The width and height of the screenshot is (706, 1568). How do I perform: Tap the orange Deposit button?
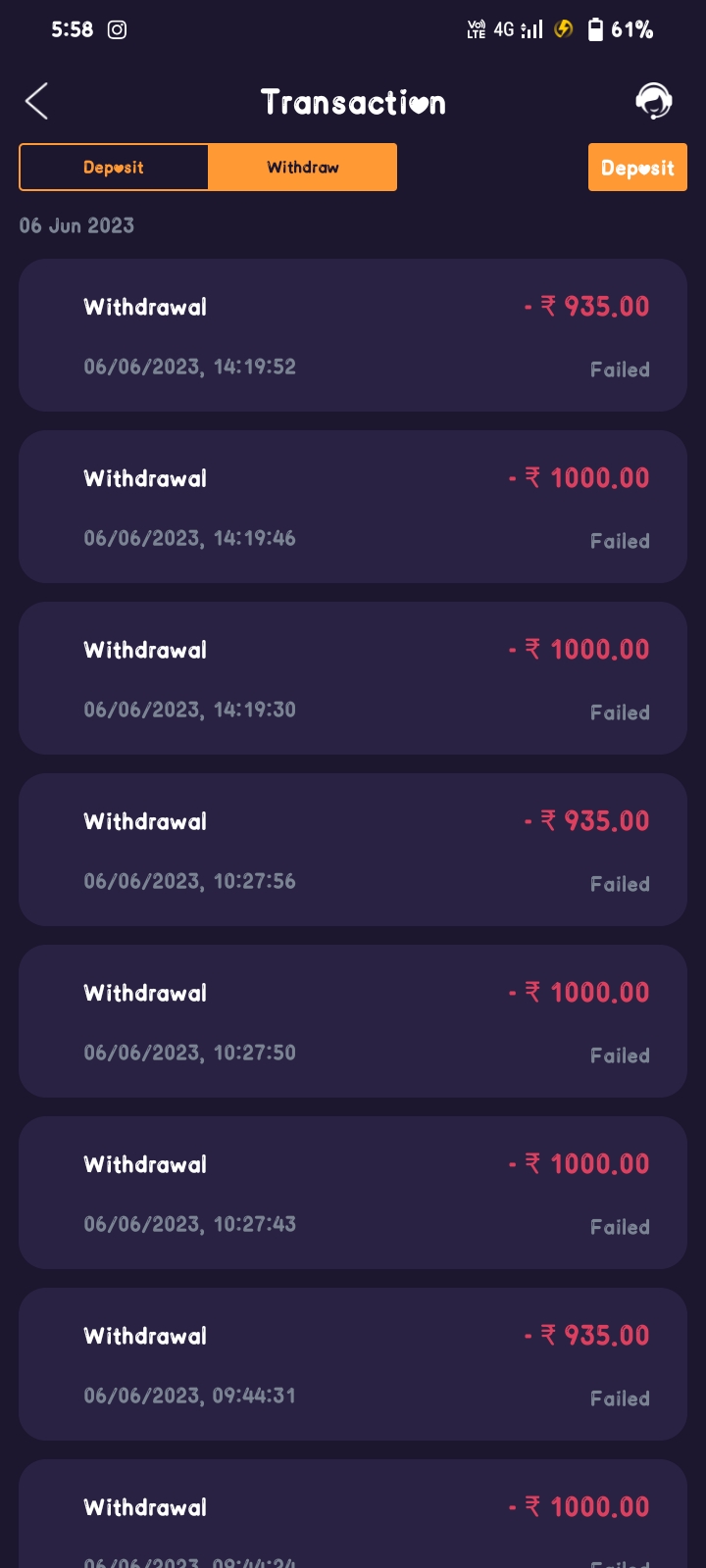pyautogui.click(x=637, y=168)
